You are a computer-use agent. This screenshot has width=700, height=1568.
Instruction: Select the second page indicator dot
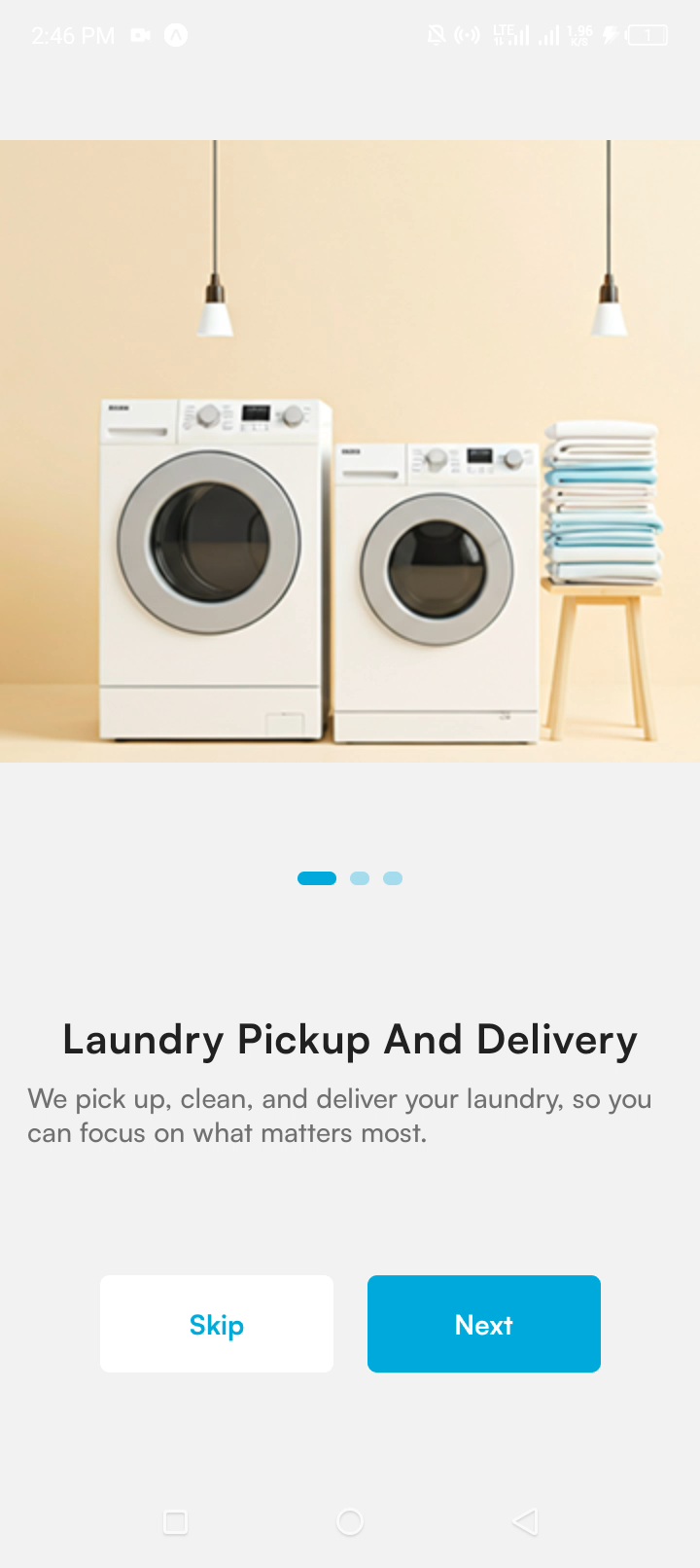click(x=360, y=878)
